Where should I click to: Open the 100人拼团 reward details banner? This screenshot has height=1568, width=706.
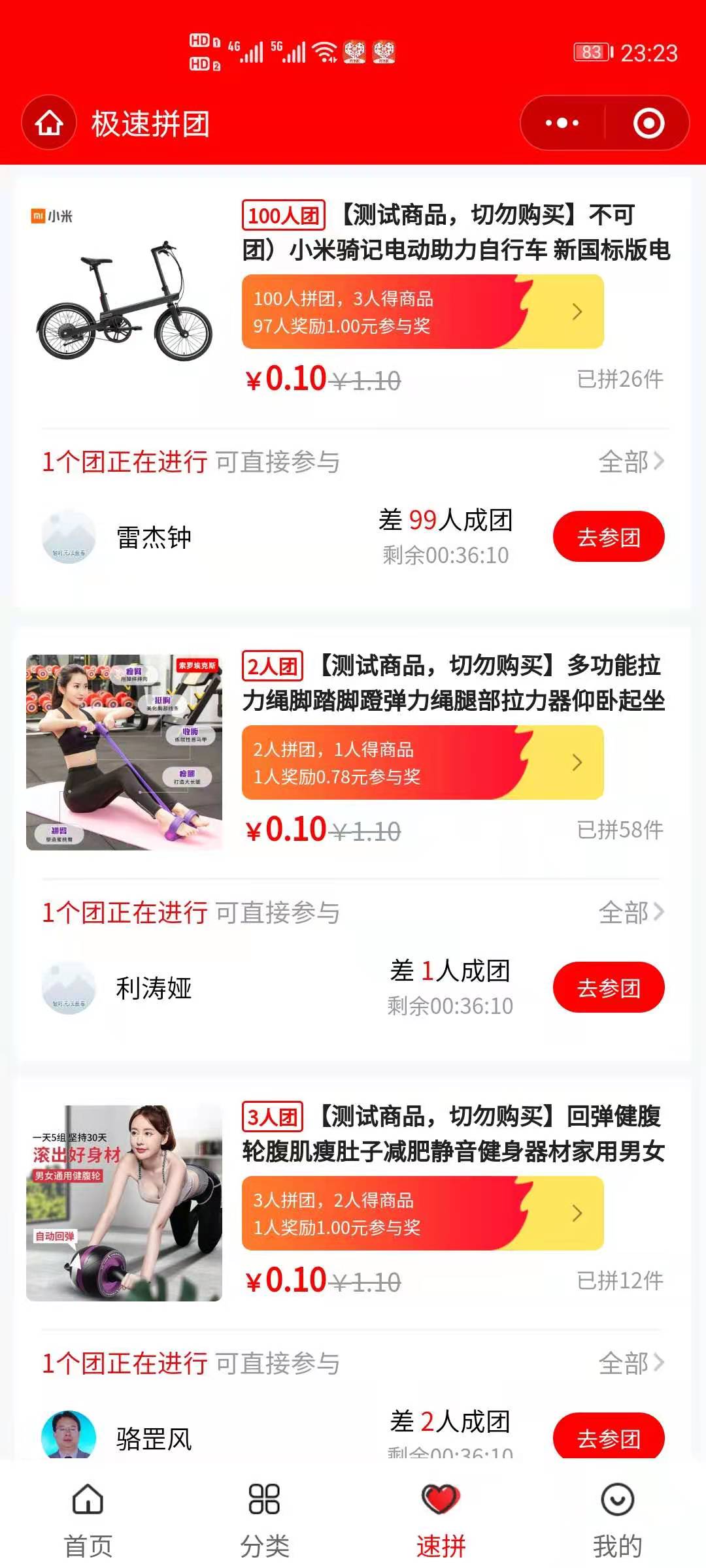point(422,312)
